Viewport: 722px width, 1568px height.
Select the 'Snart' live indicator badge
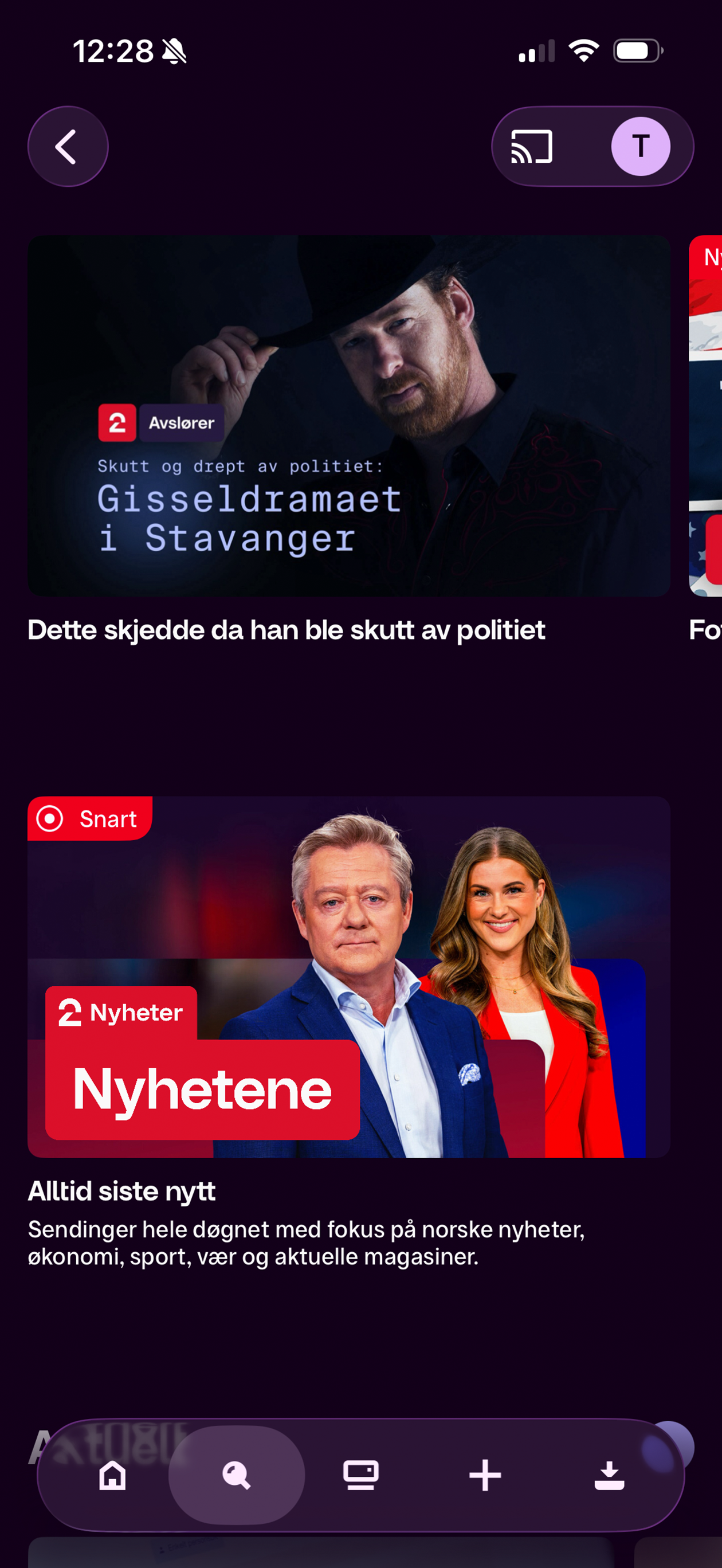89,819
